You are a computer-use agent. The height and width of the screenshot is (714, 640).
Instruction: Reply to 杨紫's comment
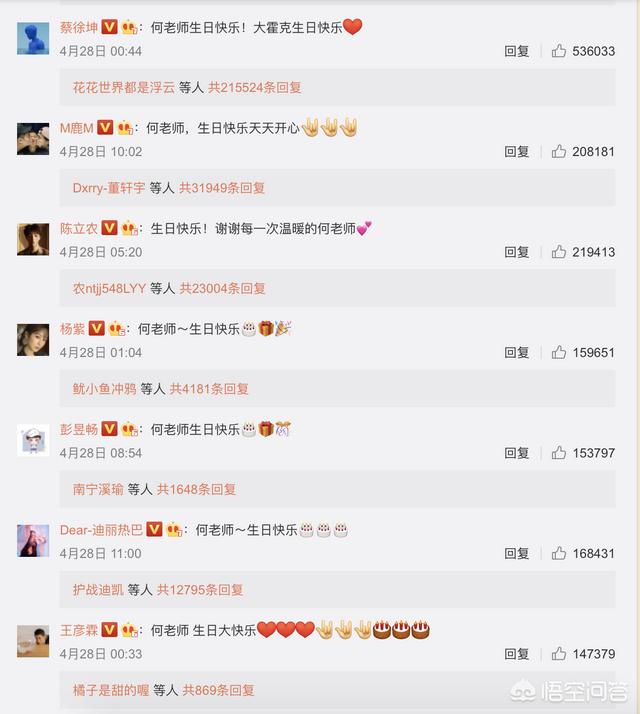coord(516,353)
